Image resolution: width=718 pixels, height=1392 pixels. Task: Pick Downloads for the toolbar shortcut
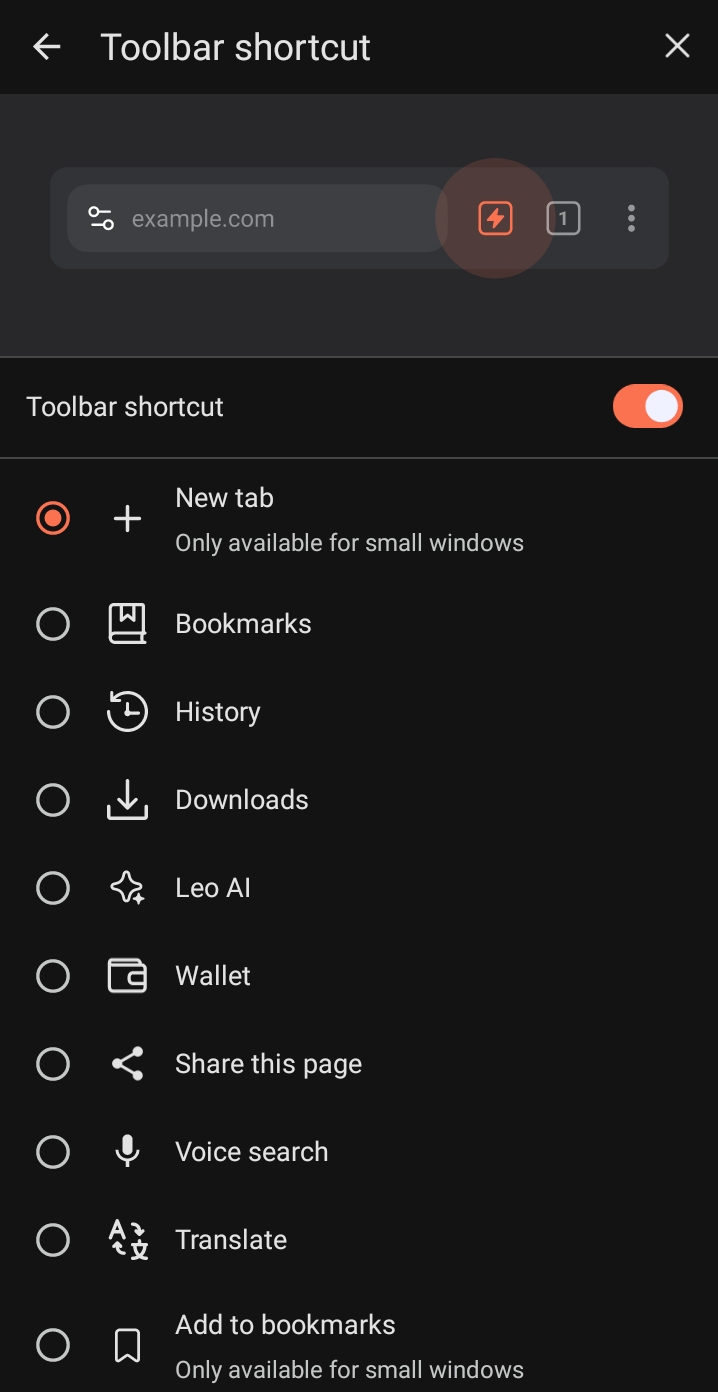click(53, 800)
